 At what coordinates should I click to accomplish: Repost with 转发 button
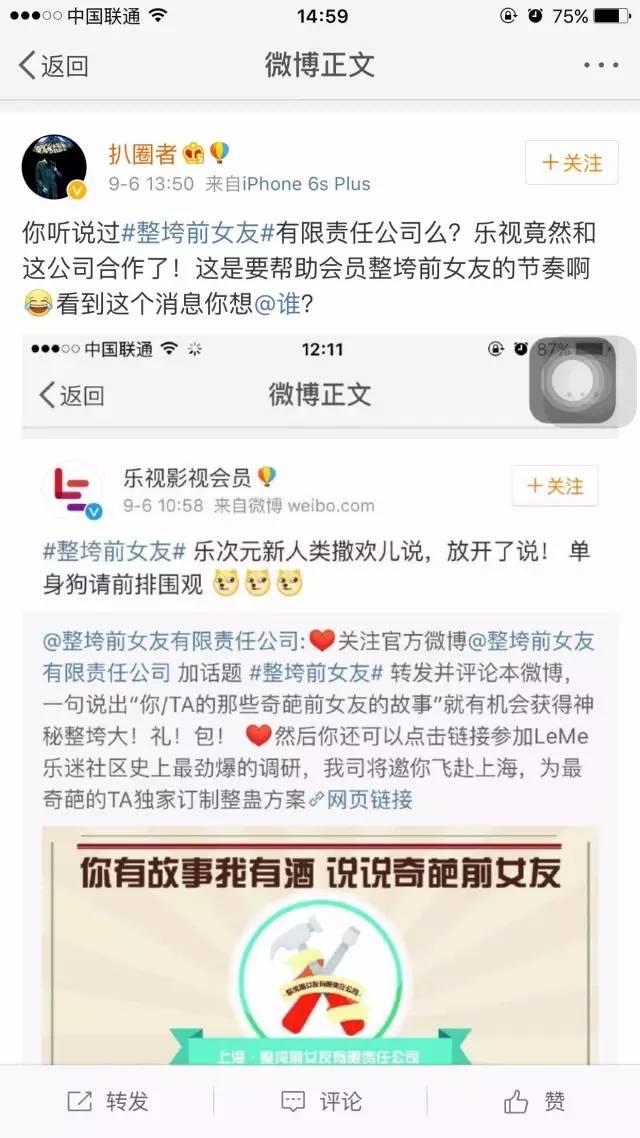(x=108, y=1101)
